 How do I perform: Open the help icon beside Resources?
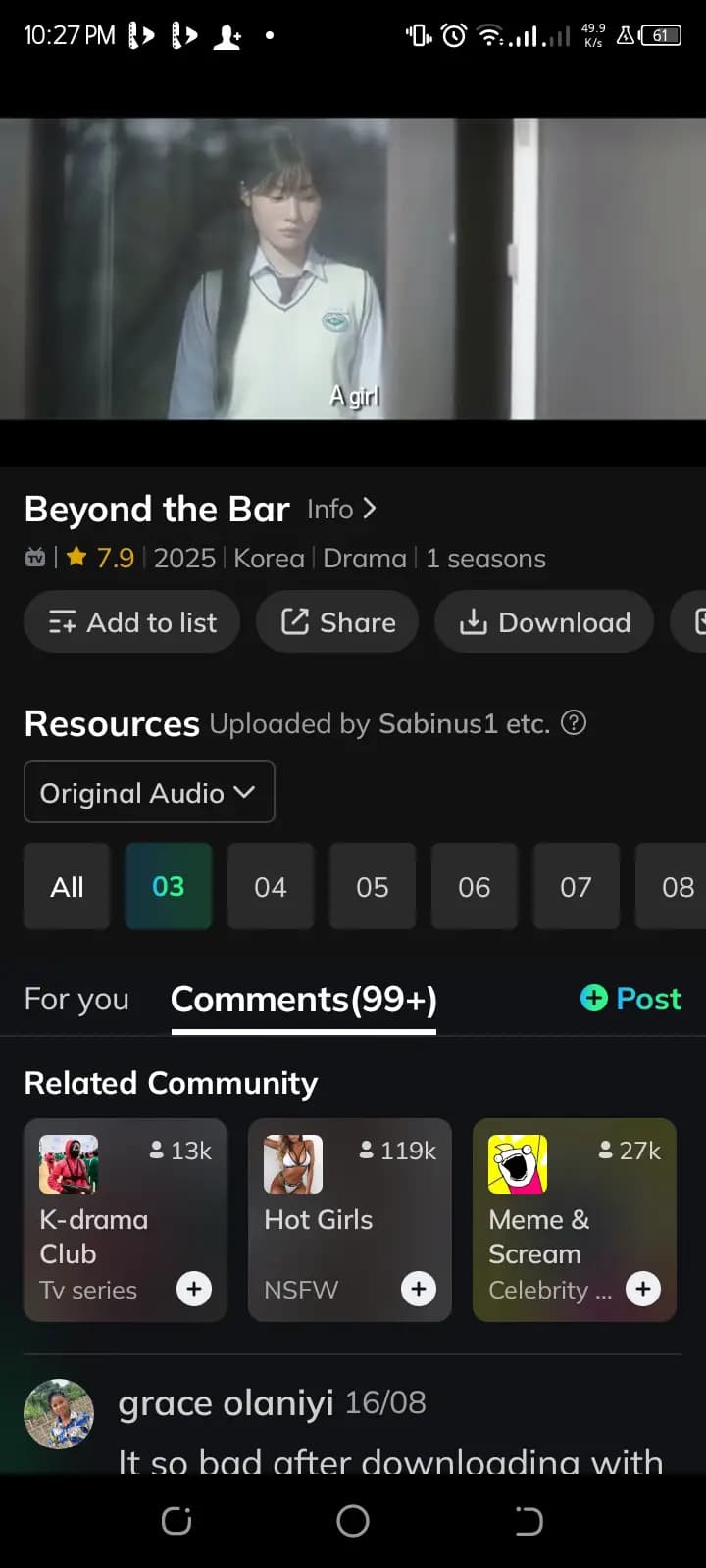click(x=574, y=723)
